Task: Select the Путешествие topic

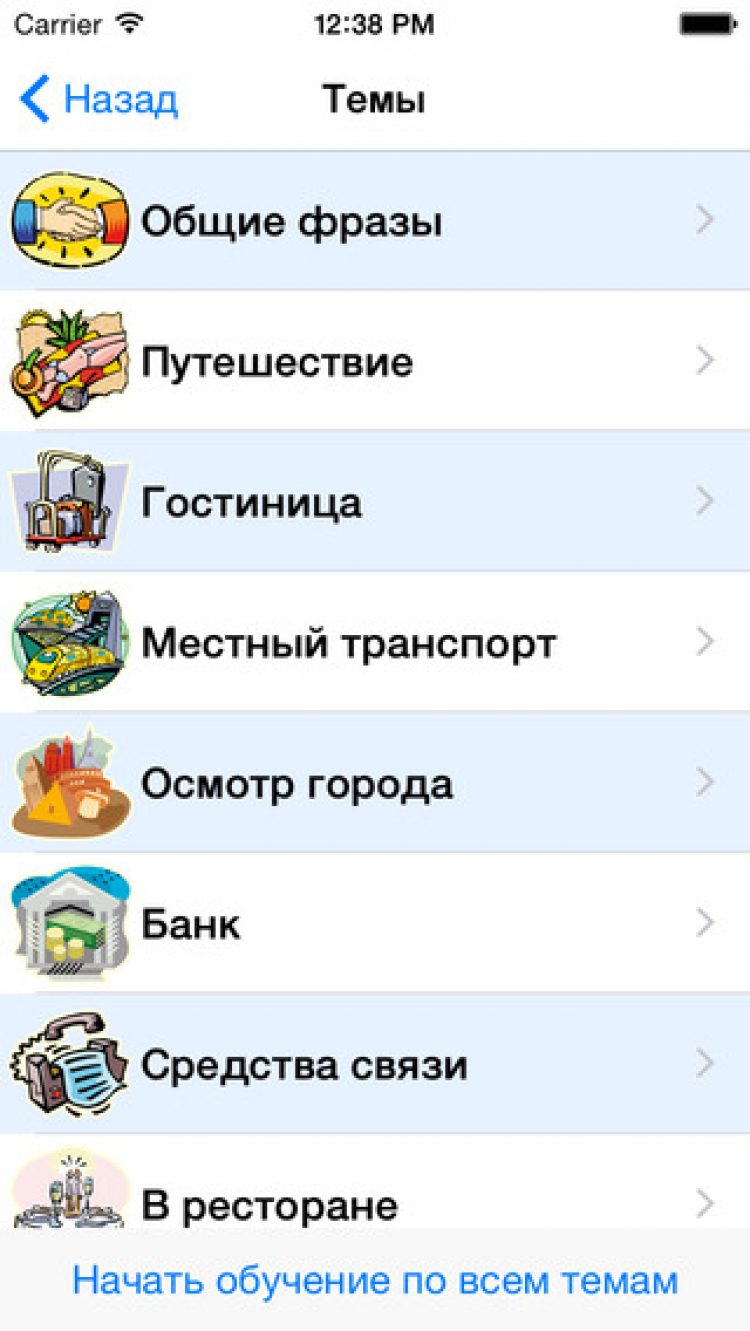Action: tap(375, 361)
